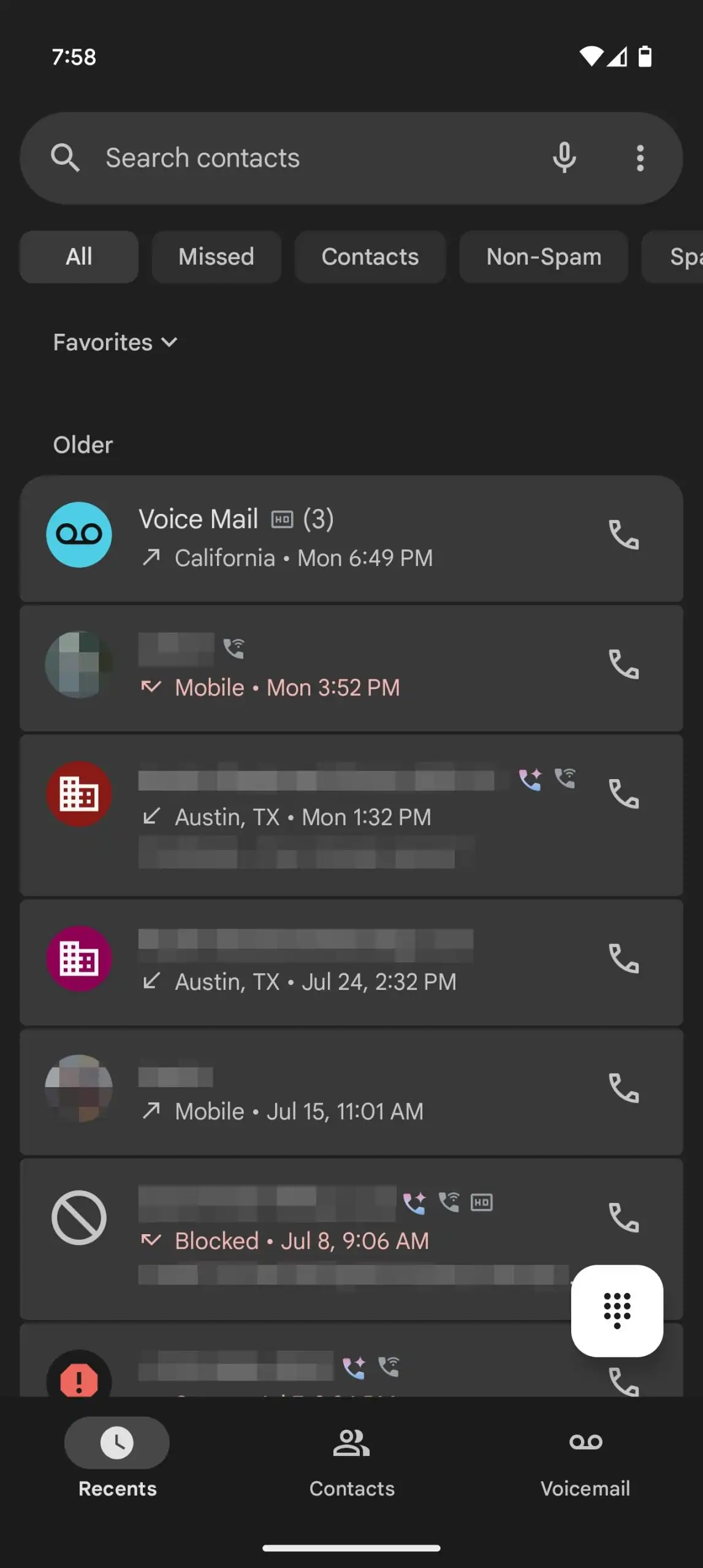703x1568 pixels.
Task: Select the All filter chip
Action: point(79,257)
